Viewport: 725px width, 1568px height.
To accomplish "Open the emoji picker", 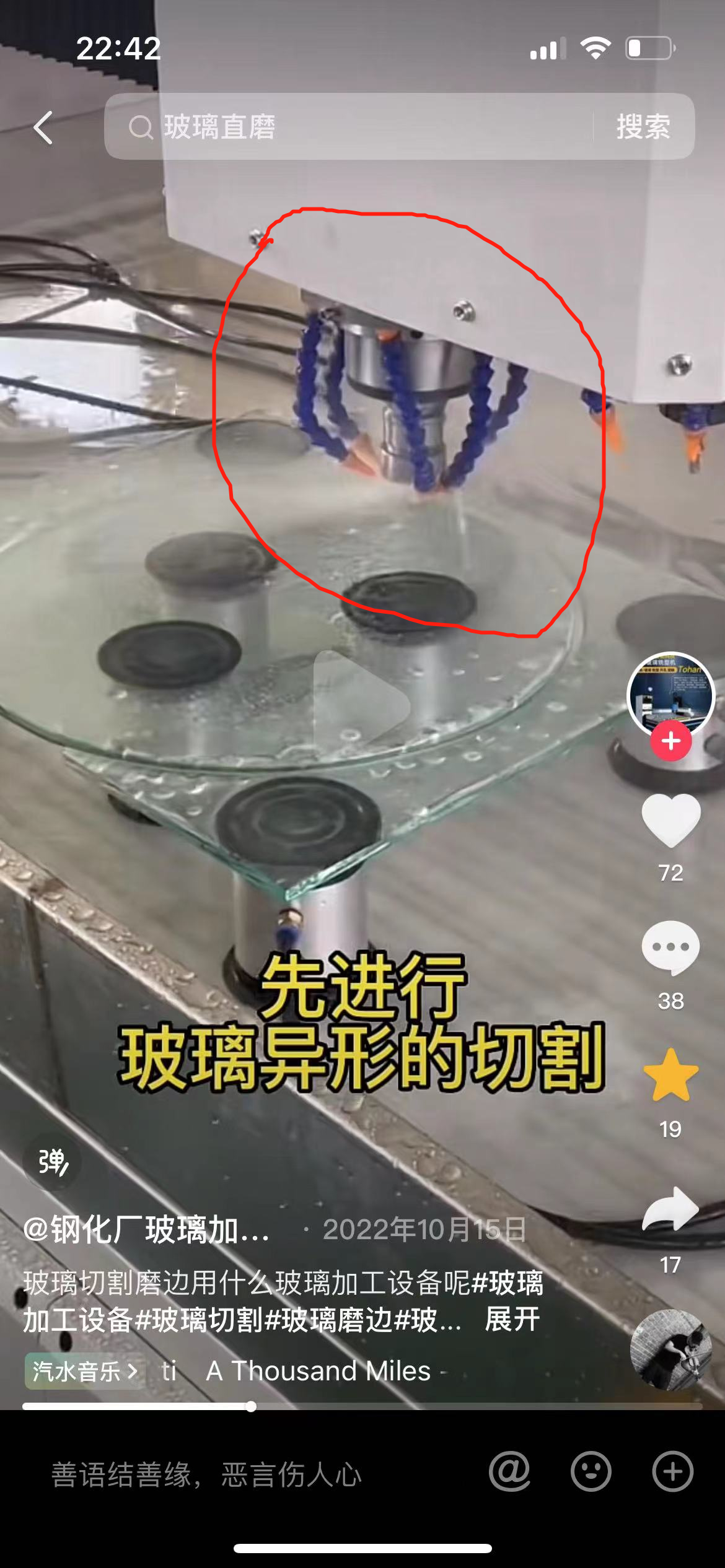I will tap(591, 1472).
